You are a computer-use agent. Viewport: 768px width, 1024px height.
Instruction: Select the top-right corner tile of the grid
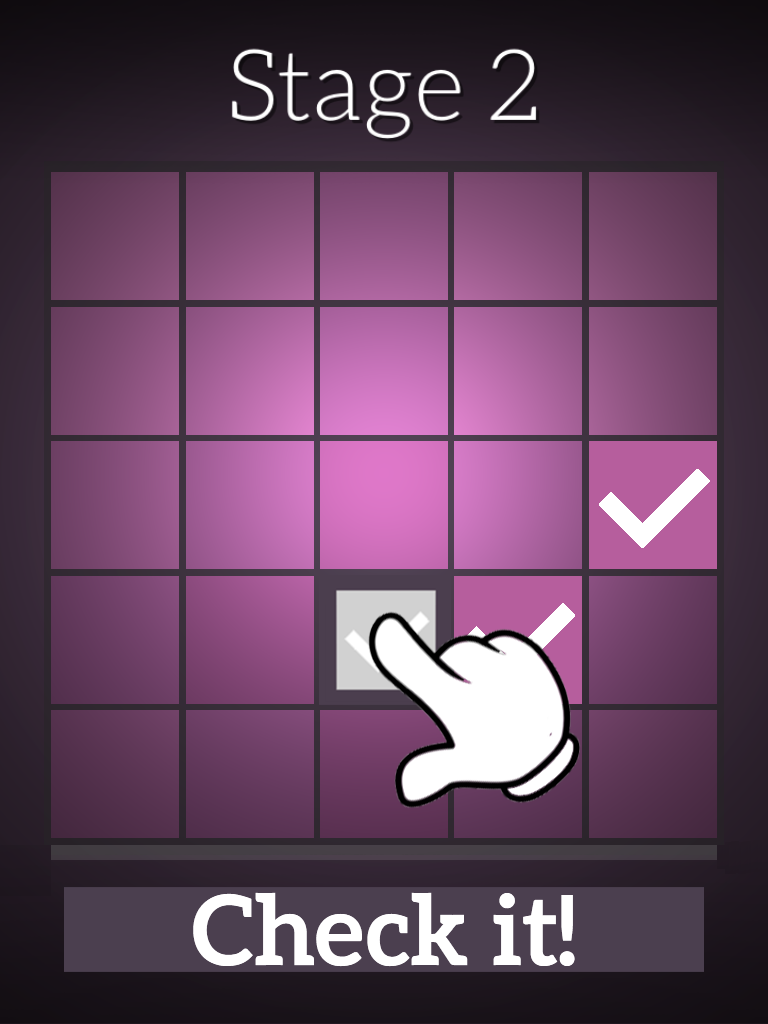pos(653,236)
